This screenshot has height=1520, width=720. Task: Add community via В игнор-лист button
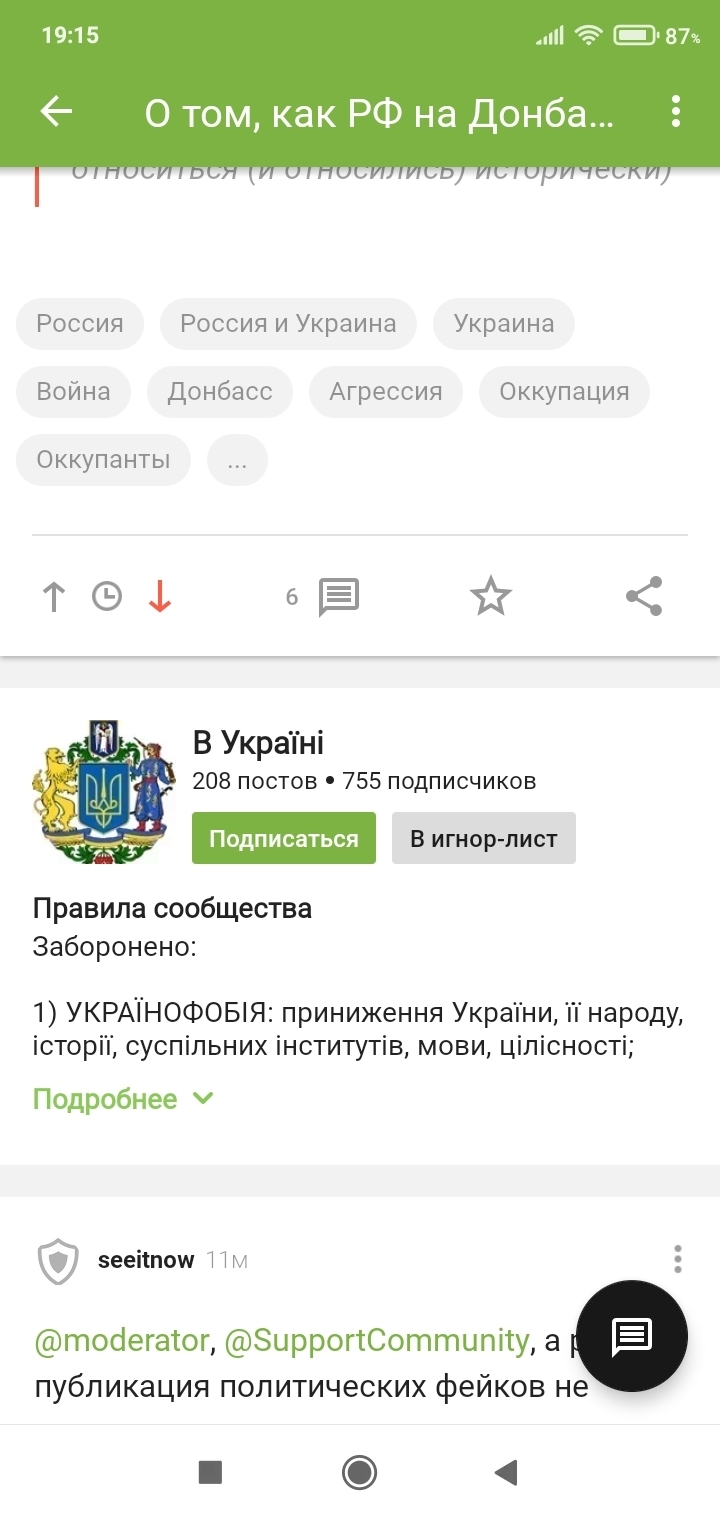pos(484,838)
